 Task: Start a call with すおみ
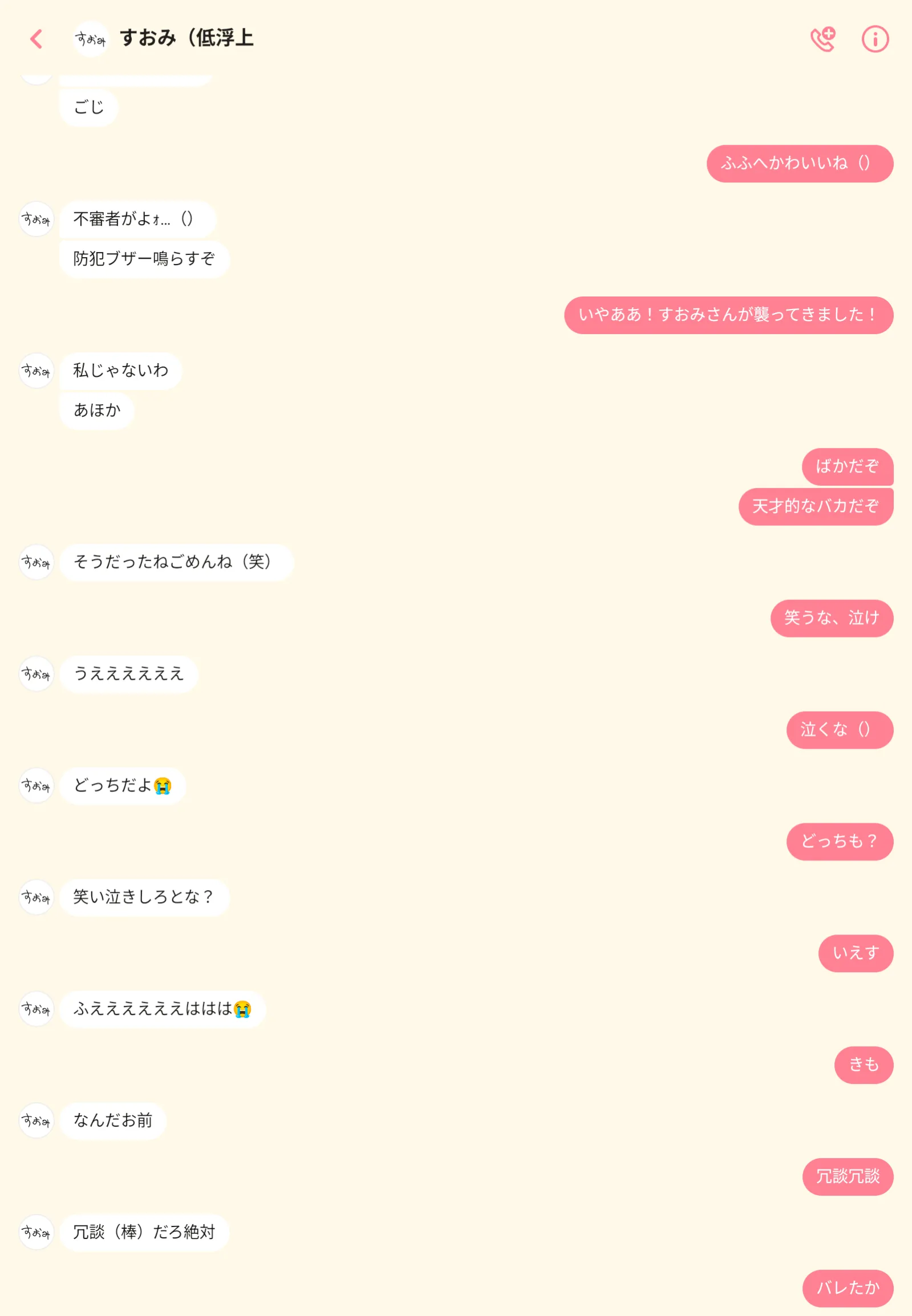(823, 39)
